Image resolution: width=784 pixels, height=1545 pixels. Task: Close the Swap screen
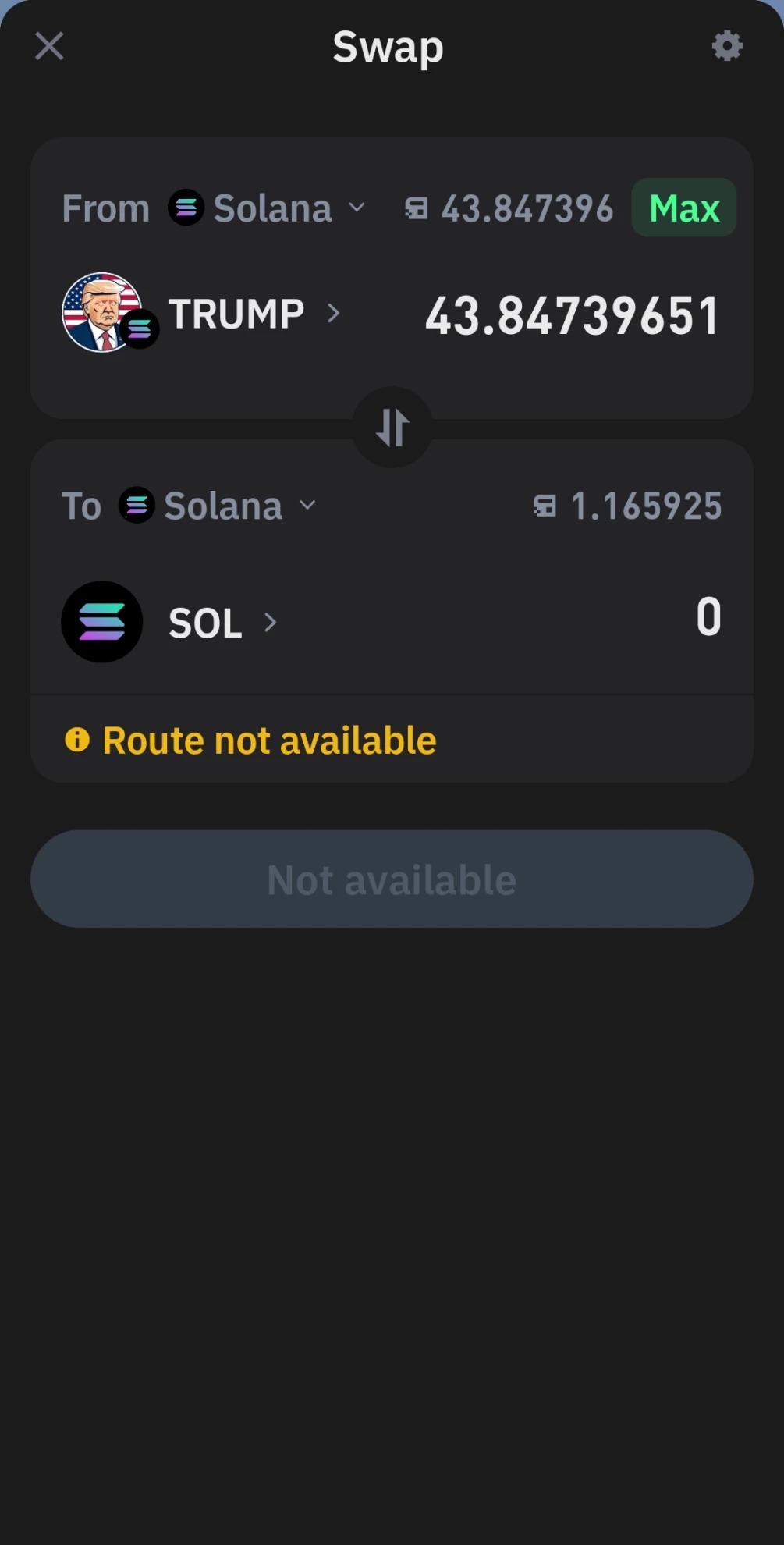[49, 46]
